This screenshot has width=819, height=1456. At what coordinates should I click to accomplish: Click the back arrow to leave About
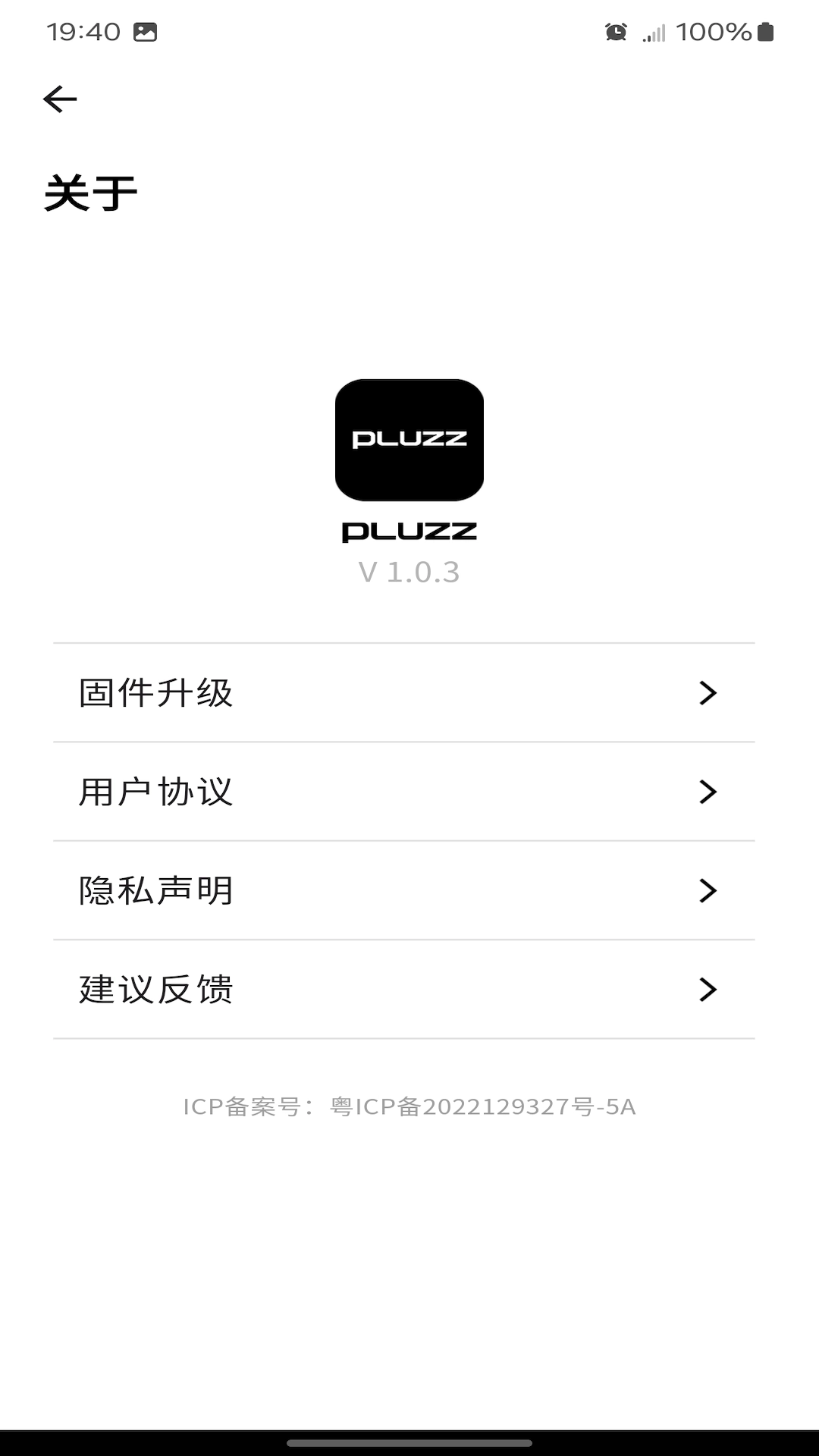tap(59, 98)
